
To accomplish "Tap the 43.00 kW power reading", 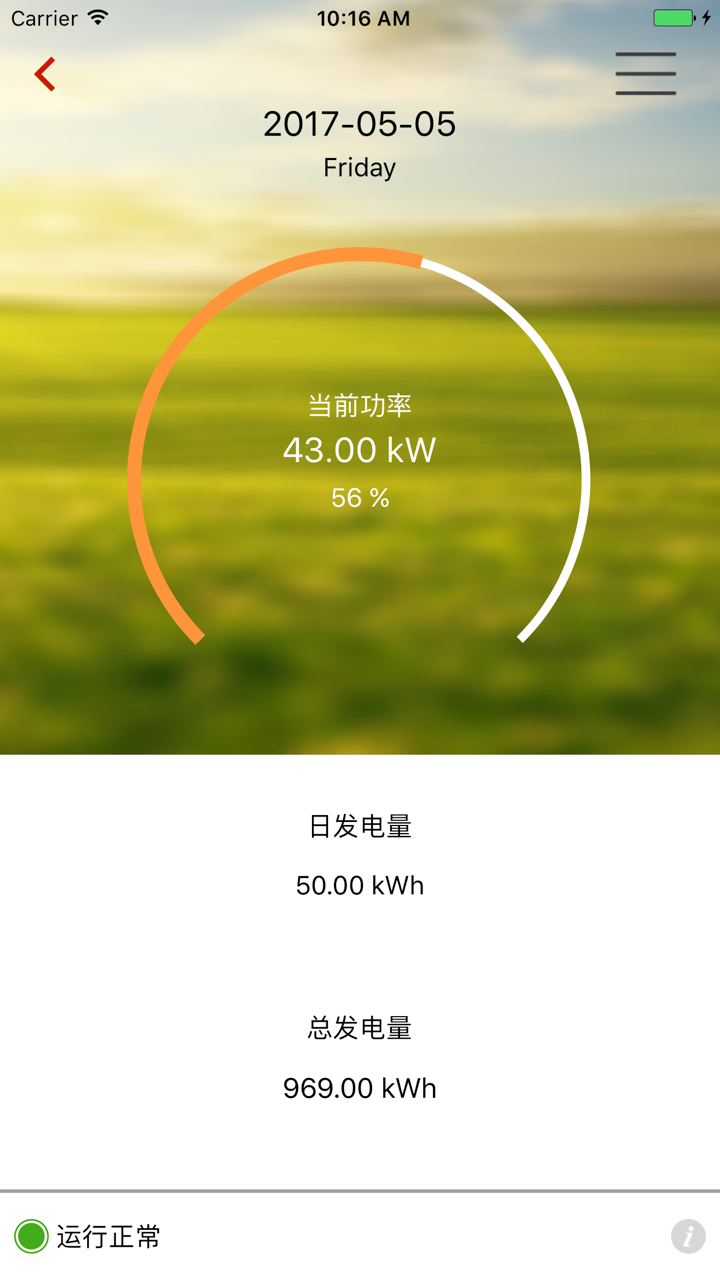I will click(359, 450).
